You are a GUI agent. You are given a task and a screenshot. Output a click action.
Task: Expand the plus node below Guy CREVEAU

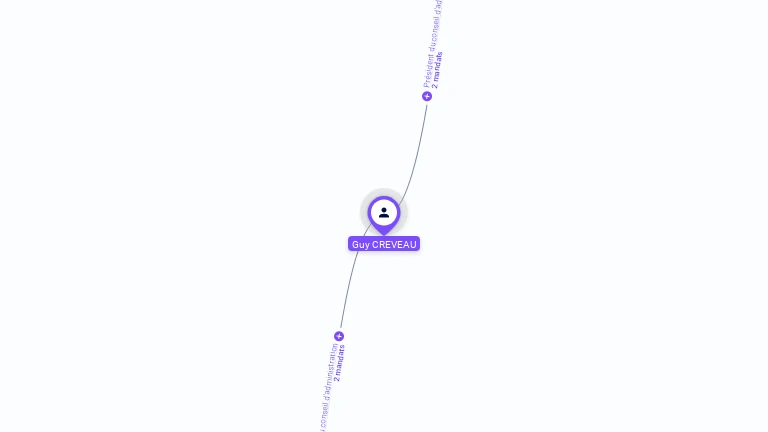coord(339,336)
